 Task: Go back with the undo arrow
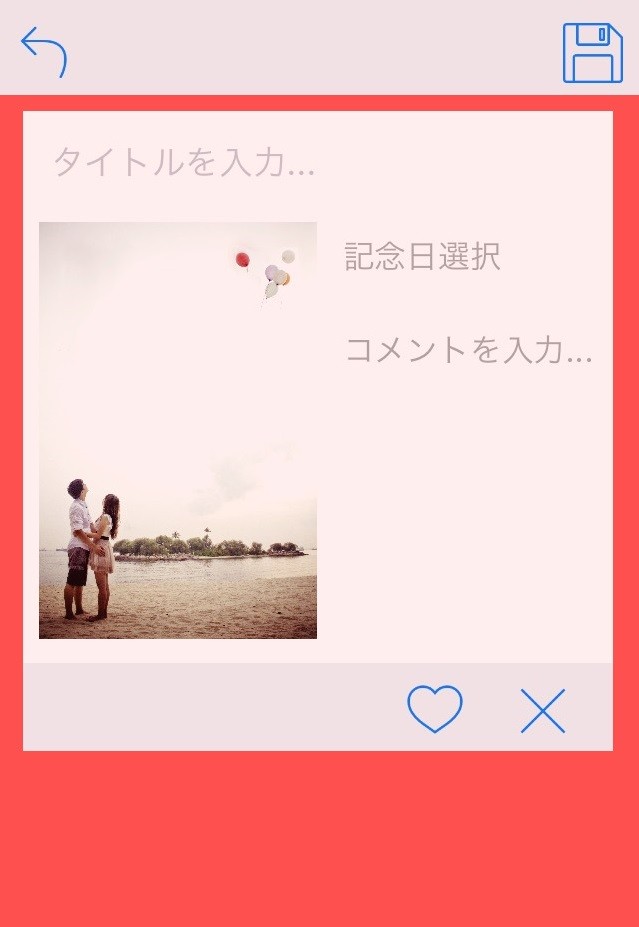[44, 52]
